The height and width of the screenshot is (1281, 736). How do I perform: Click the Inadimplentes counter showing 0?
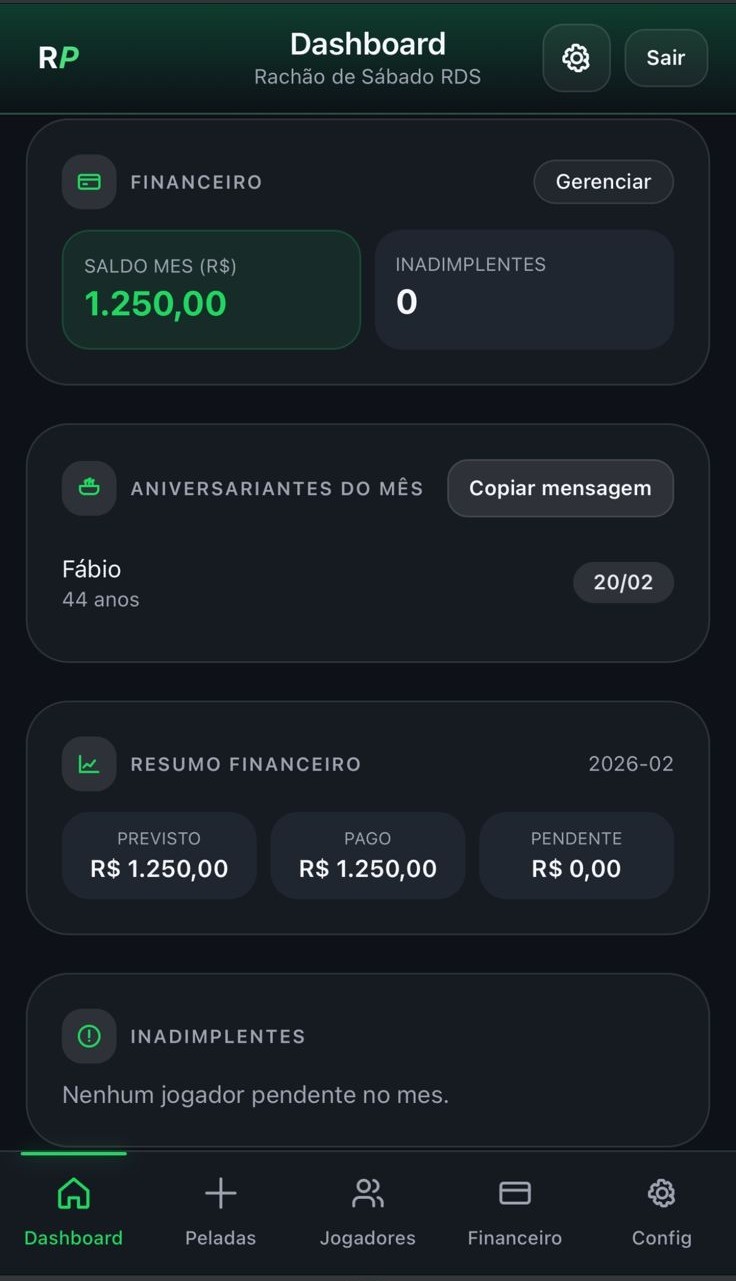pyautogui.click(x=524, y=290)
